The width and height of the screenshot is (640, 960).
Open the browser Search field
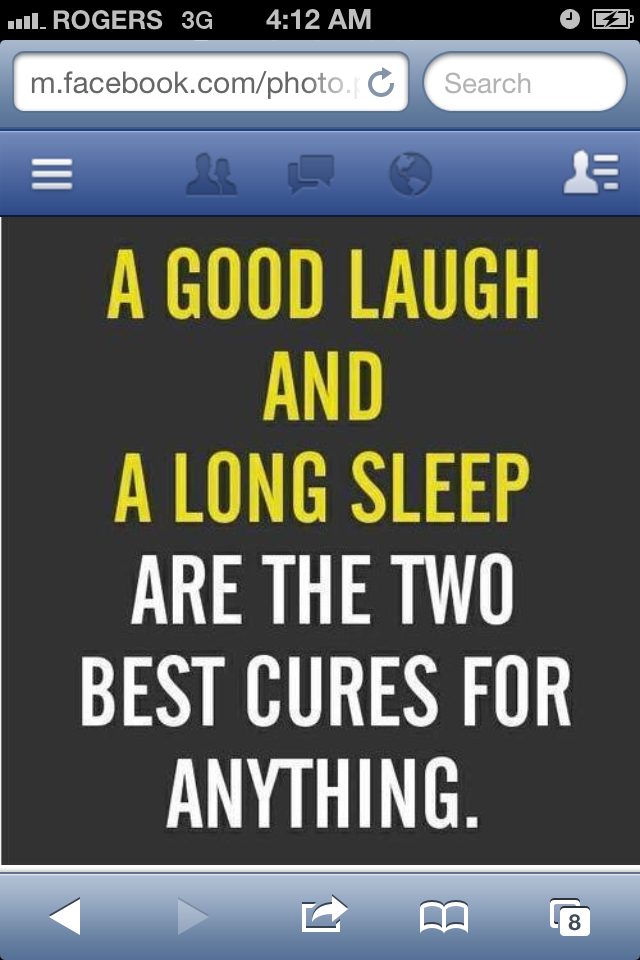pos(525,83)
